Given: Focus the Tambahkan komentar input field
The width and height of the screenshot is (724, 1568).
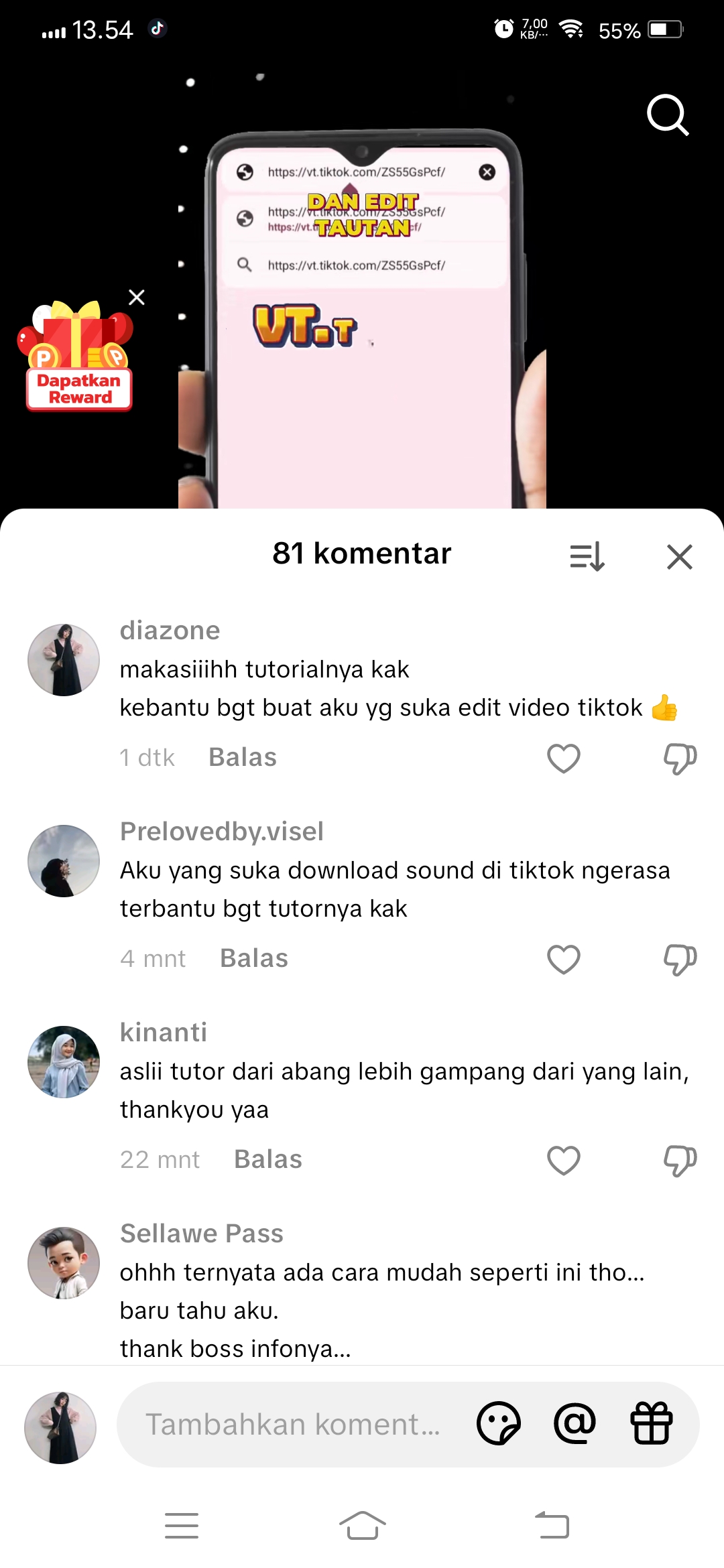Looking at the screenshot, I should pyautogui.click(x=293, y=1424).
